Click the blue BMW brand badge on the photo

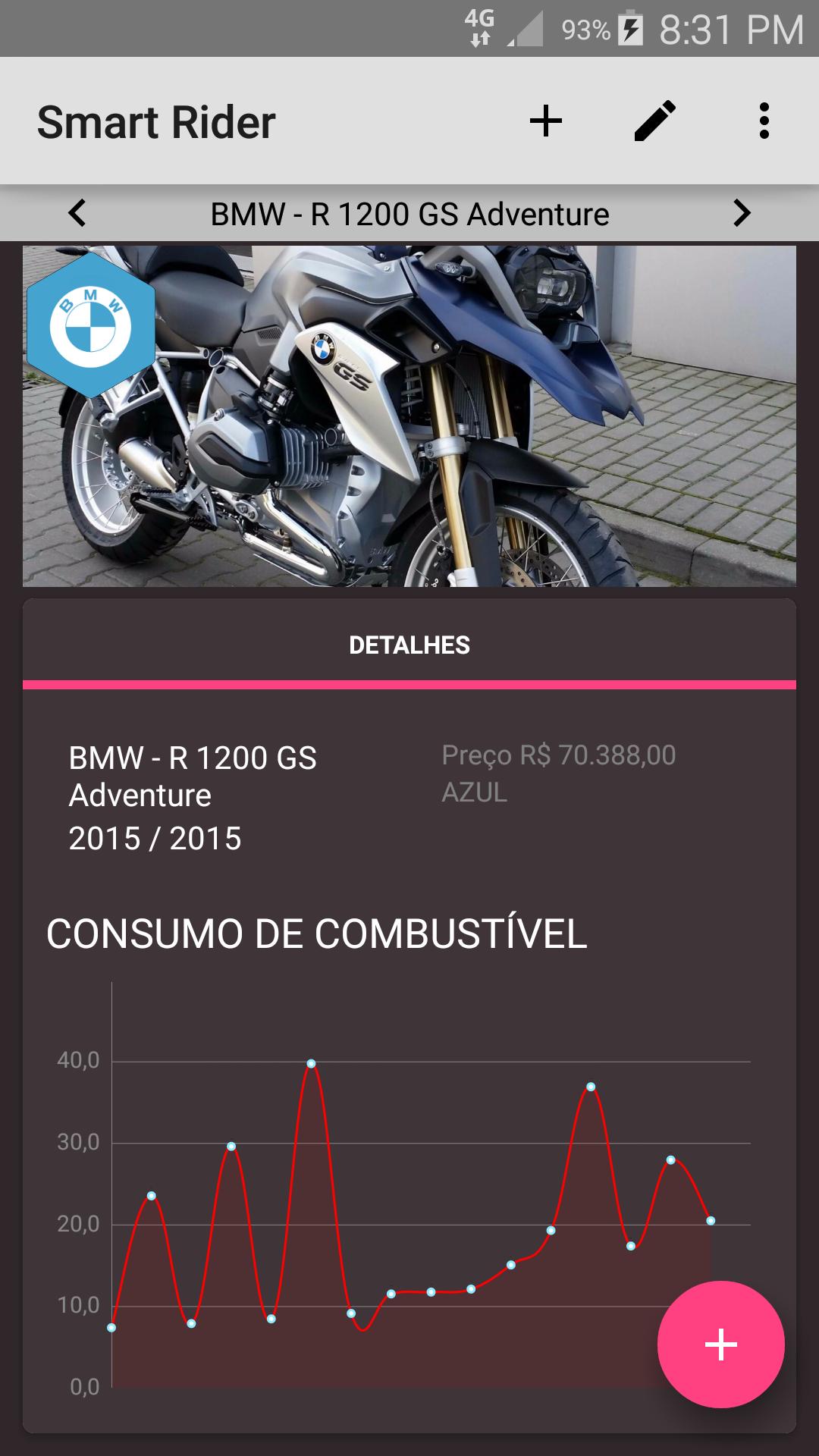tap(90, 326)
